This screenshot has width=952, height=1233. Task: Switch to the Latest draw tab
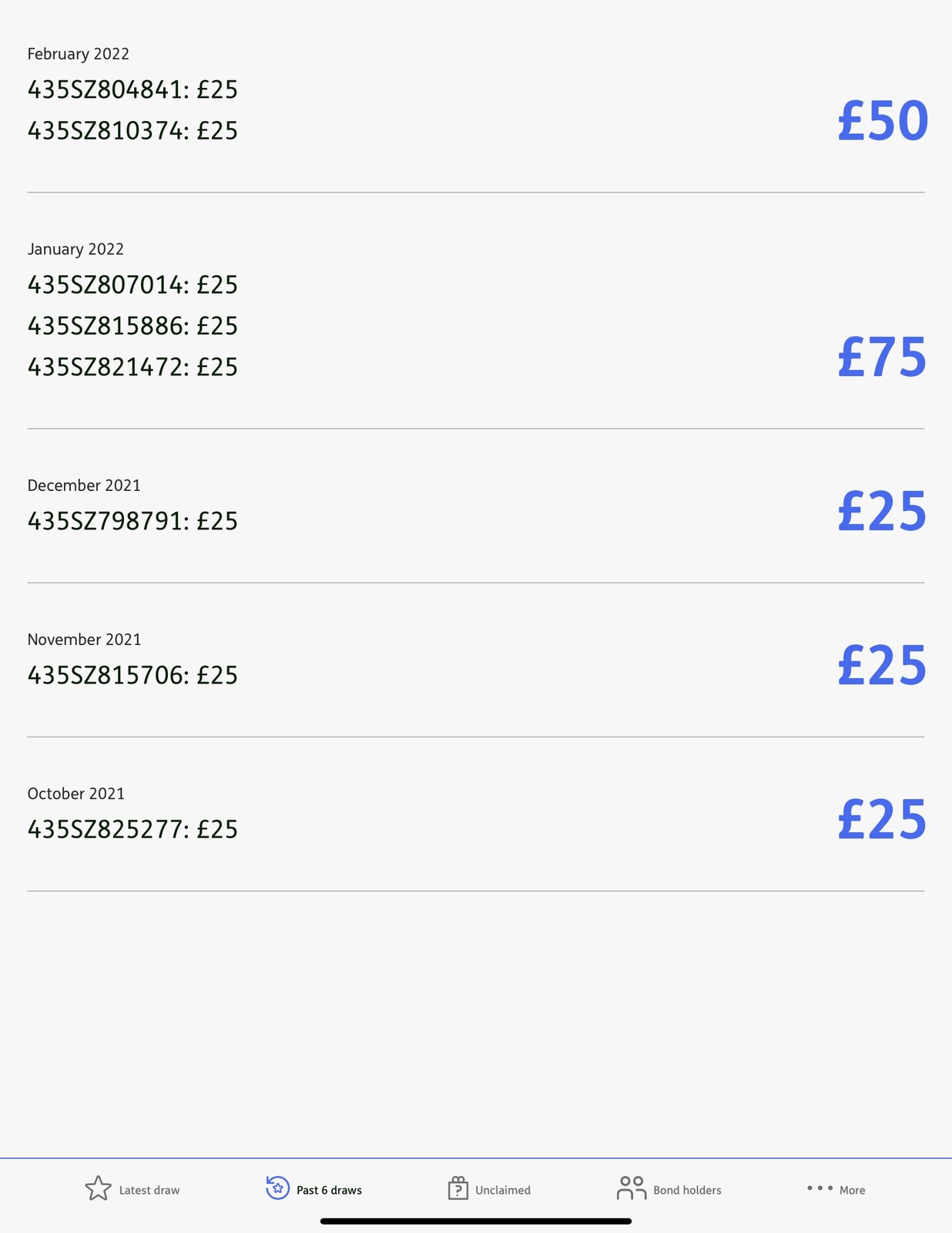click(132, 1189)
